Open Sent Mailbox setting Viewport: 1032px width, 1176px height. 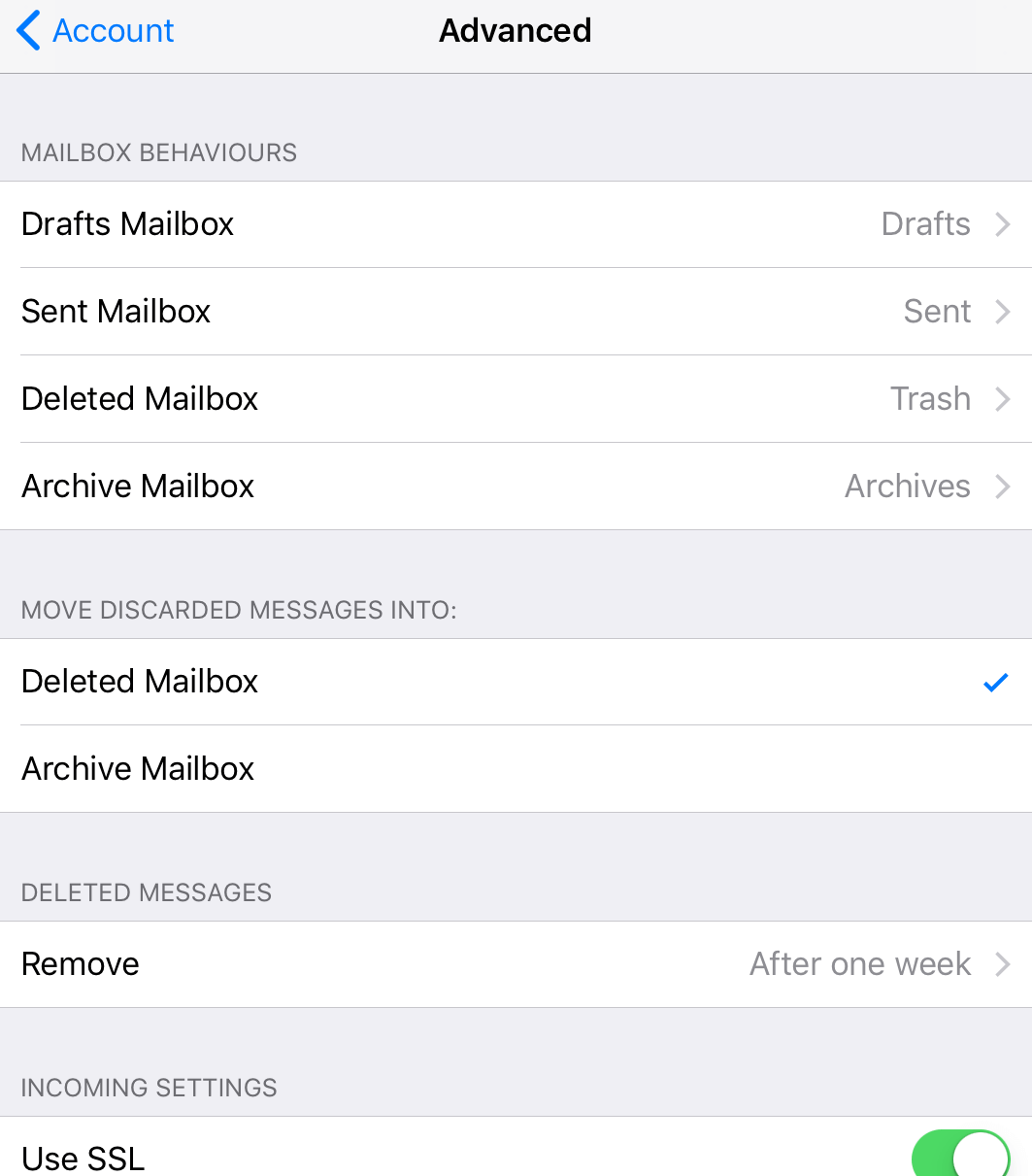point(516,312)
